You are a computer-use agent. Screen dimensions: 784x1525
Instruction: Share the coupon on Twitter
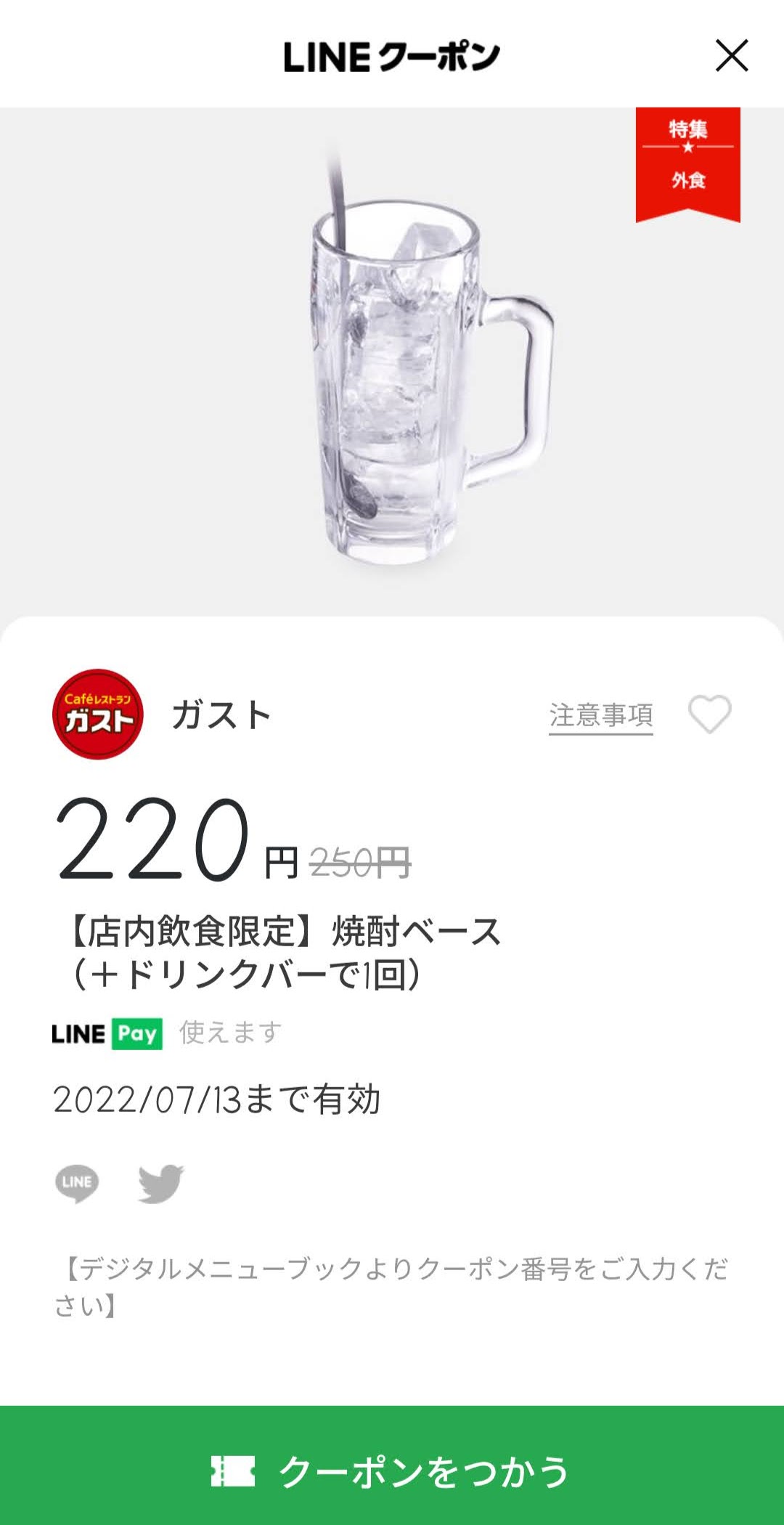[161, 1183]
